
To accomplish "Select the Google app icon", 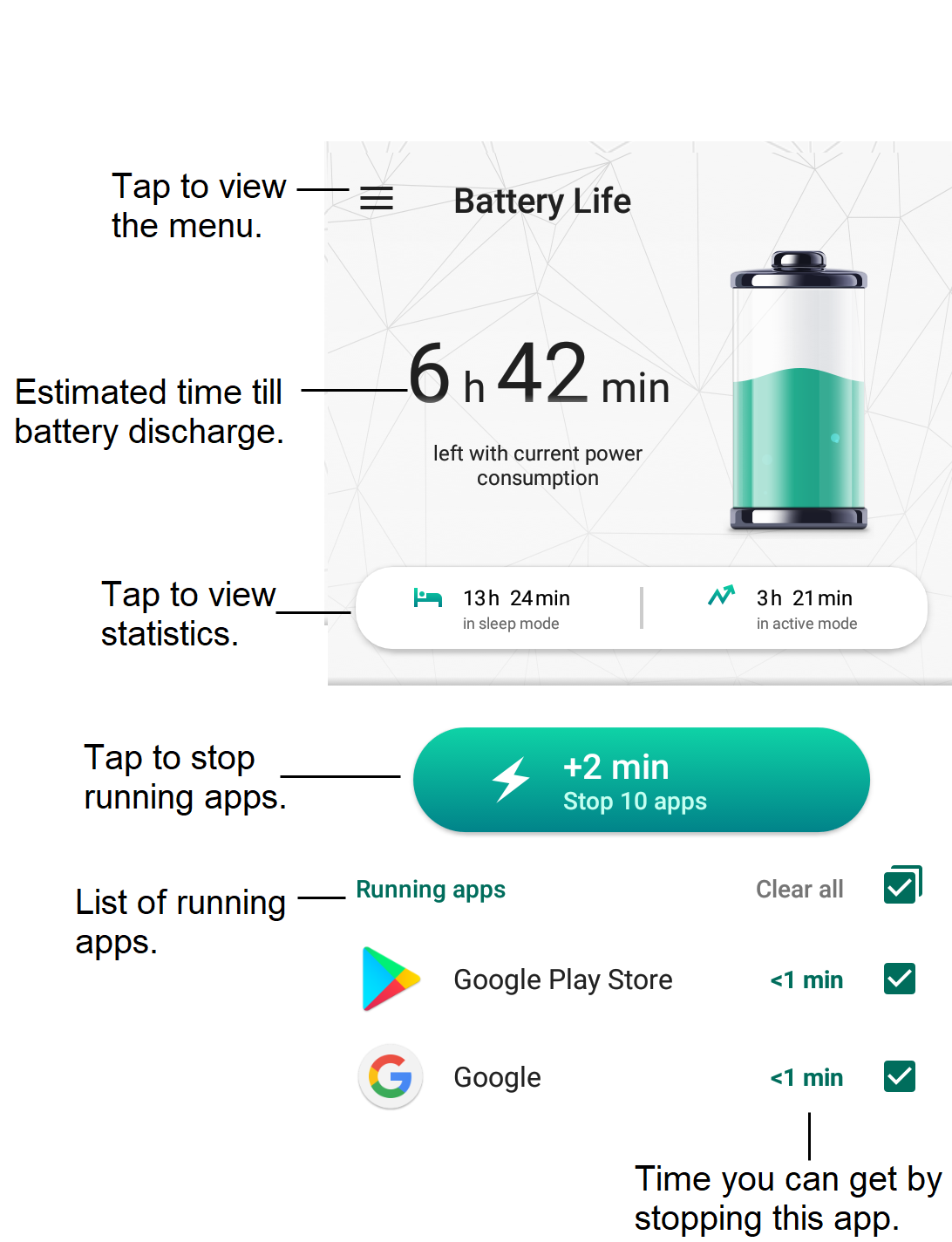I will coord(391,1076).
